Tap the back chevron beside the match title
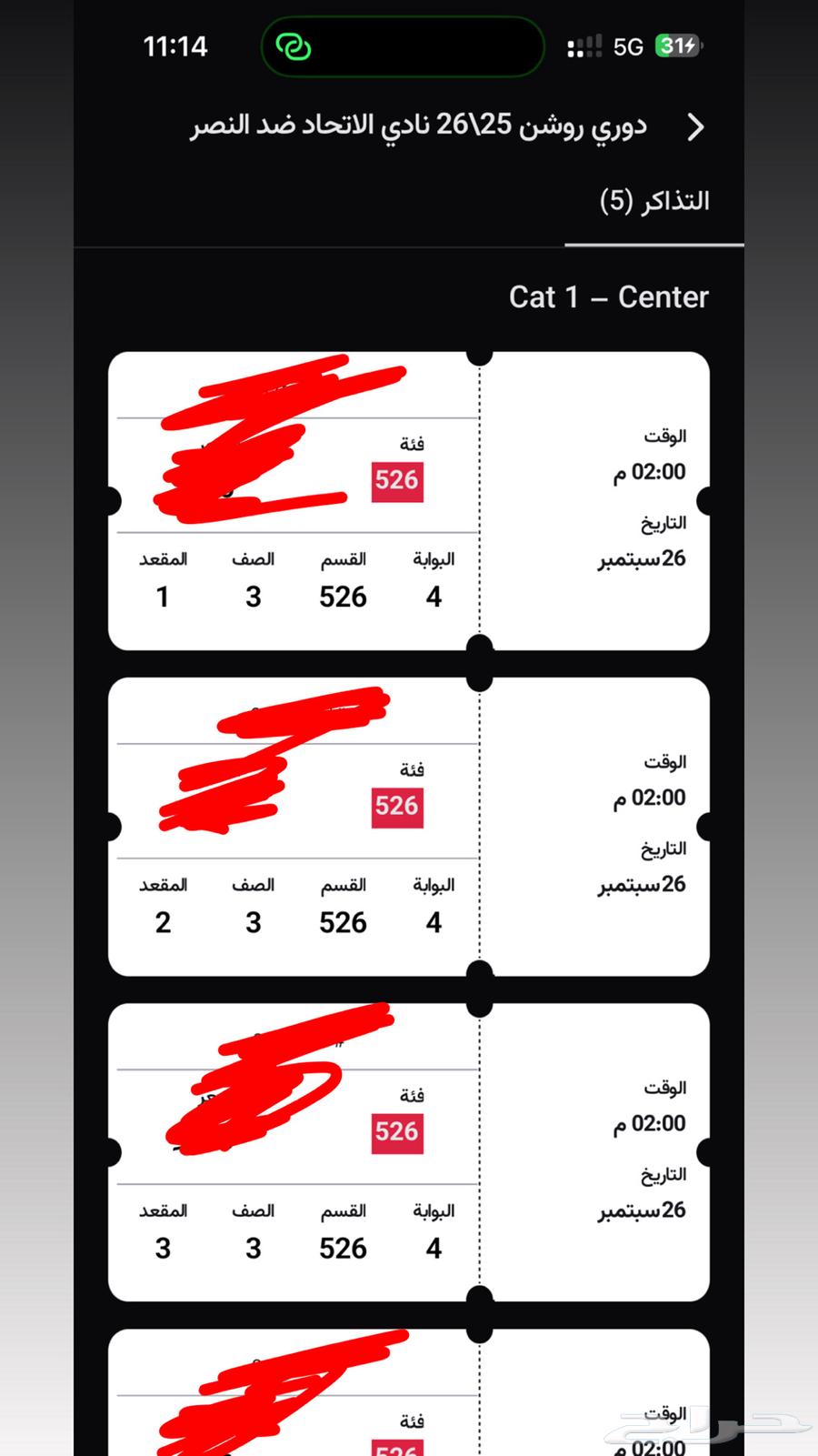The width and height of the screenshot is (818, 1456). coord(696,127)
